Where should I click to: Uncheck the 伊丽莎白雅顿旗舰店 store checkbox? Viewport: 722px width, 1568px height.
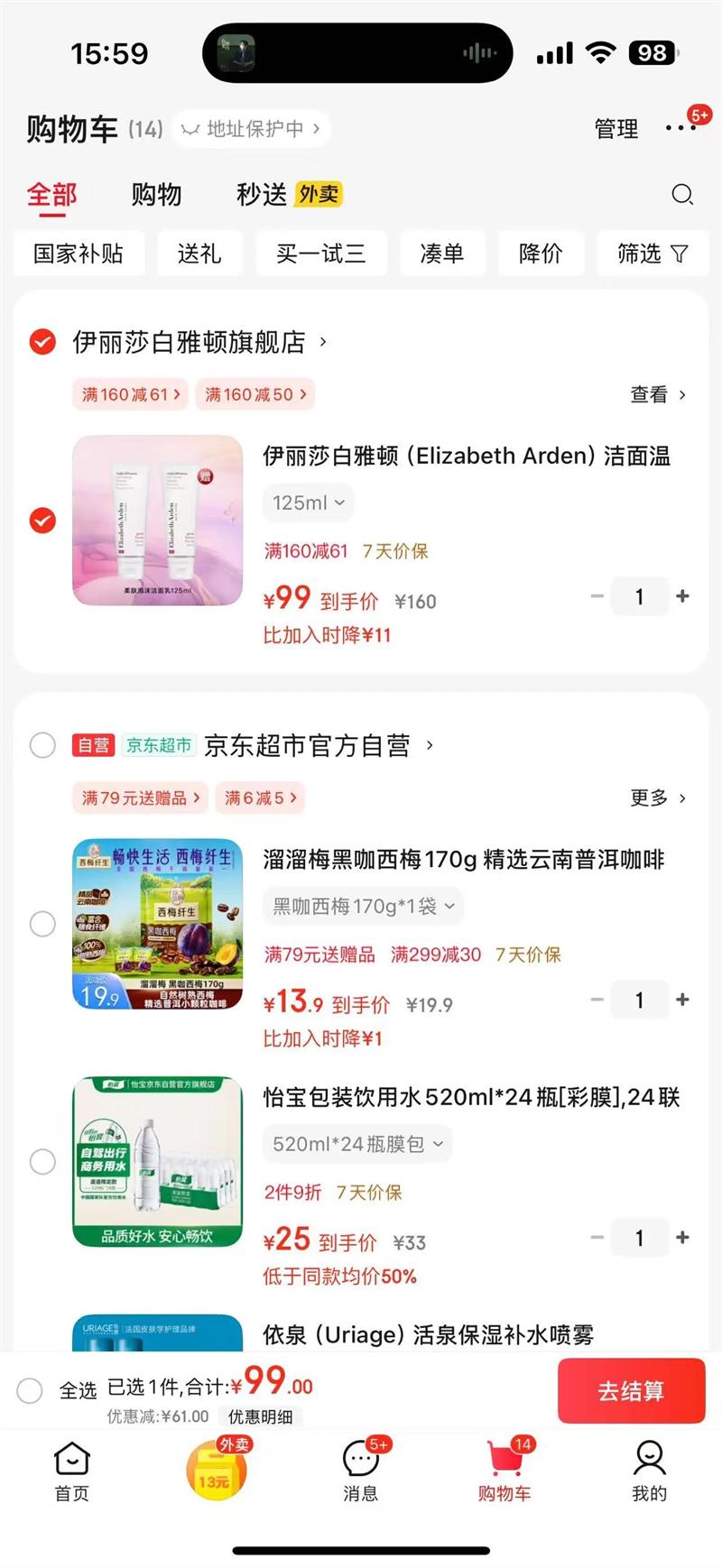[42, 342]
